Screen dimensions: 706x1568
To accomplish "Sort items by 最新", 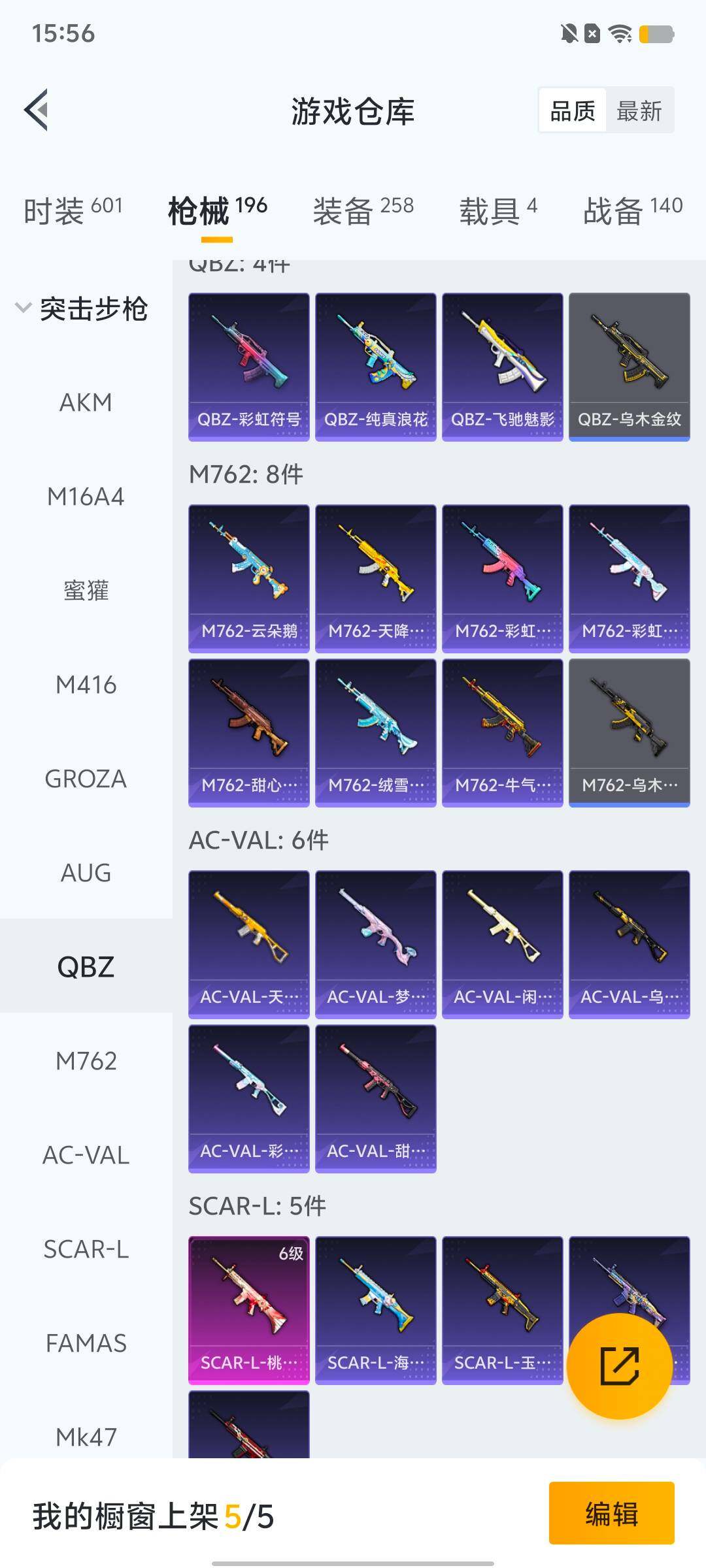I will 639,110.
